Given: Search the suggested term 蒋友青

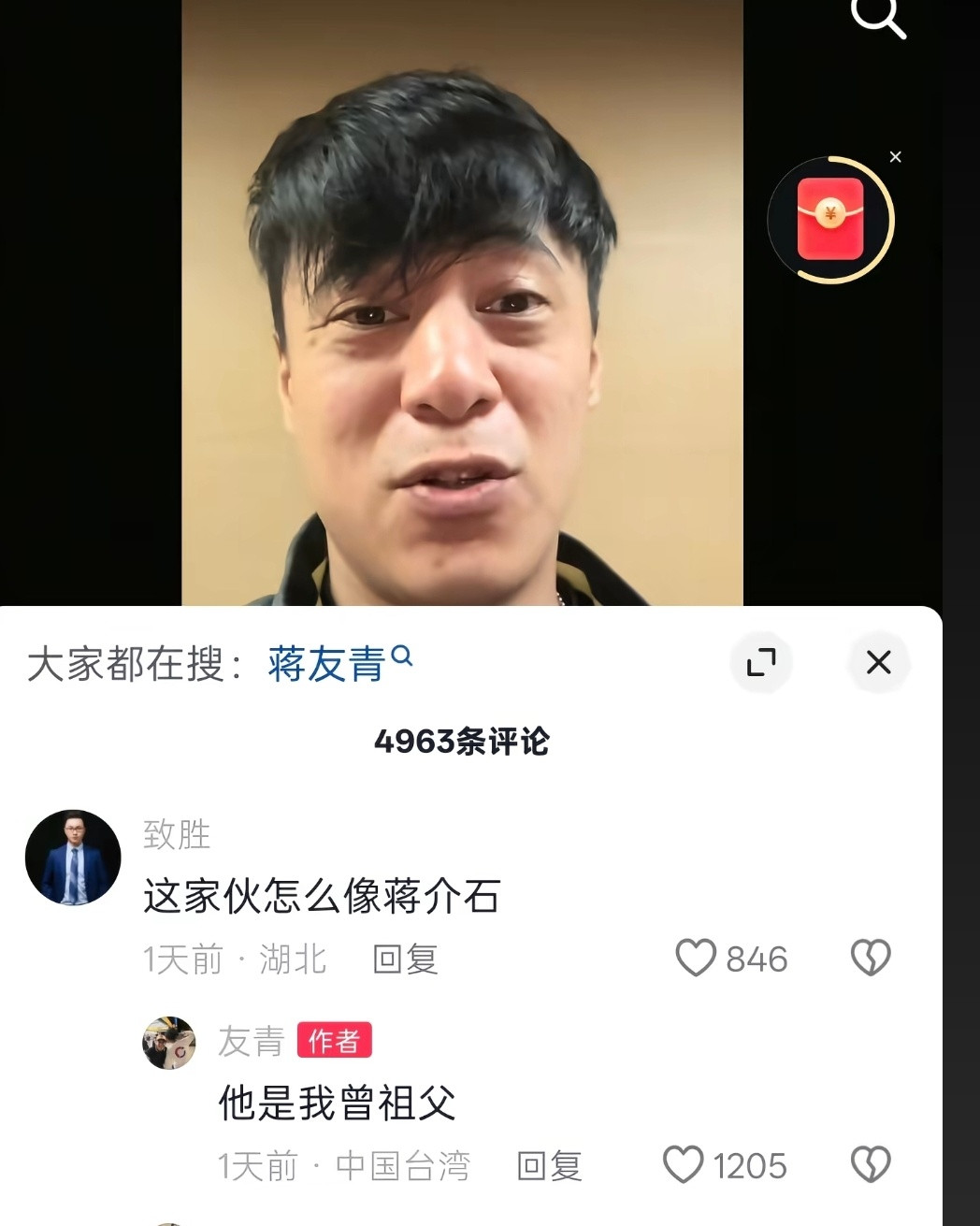Looking at the screenshot, I should pyautogui.click(x=339, y=664).
